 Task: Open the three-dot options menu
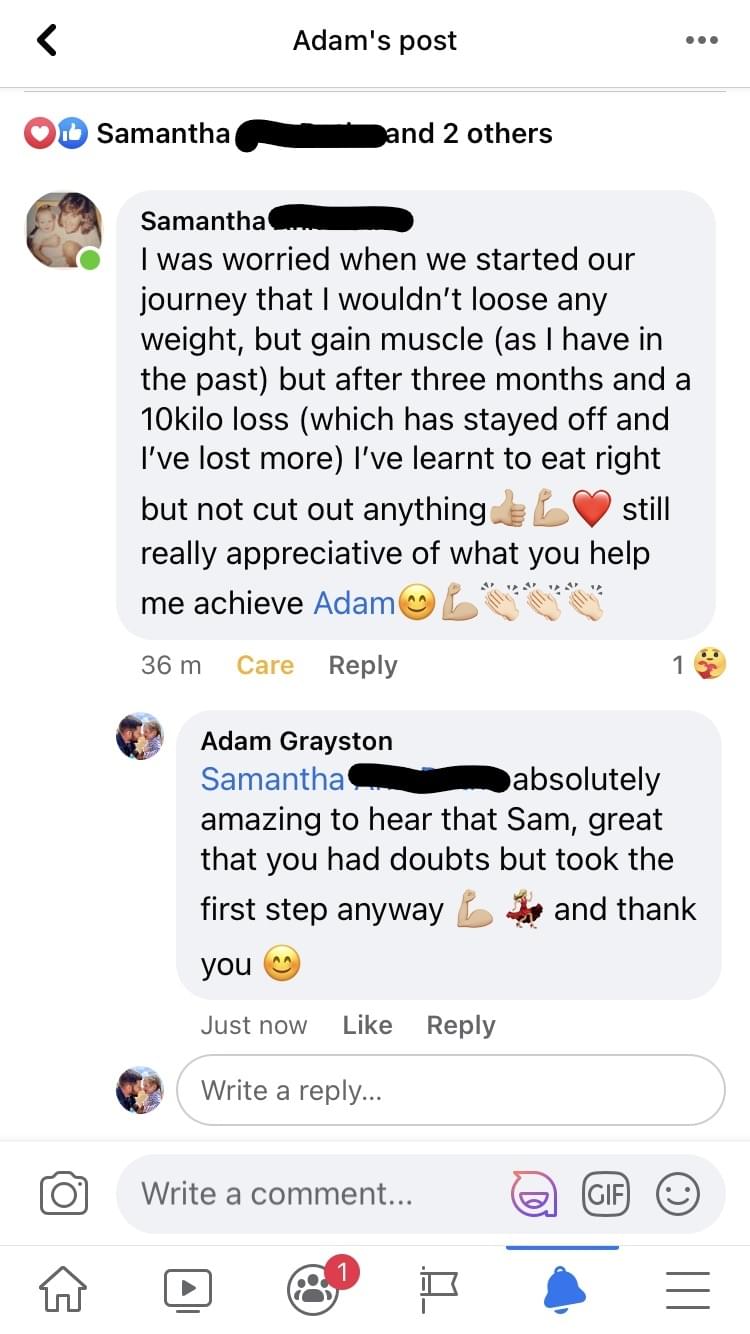[x=701, y=41]
